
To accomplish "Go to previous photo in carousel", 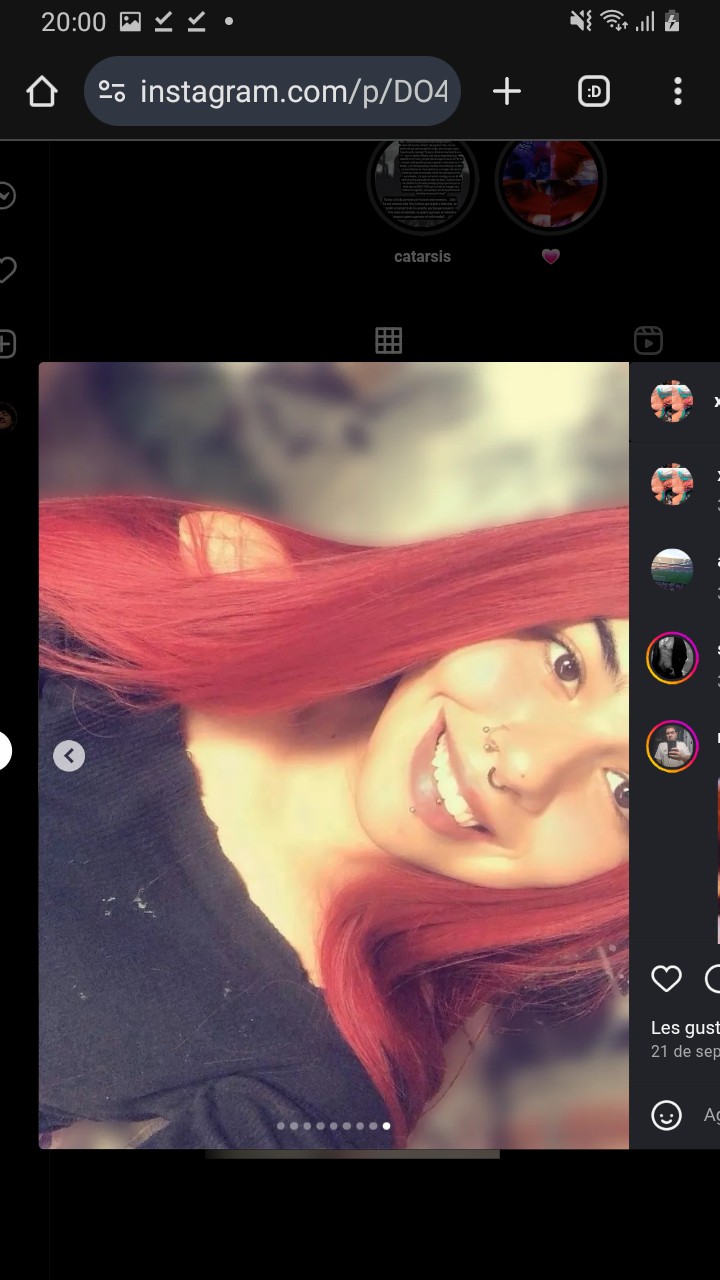I will 69,756.
